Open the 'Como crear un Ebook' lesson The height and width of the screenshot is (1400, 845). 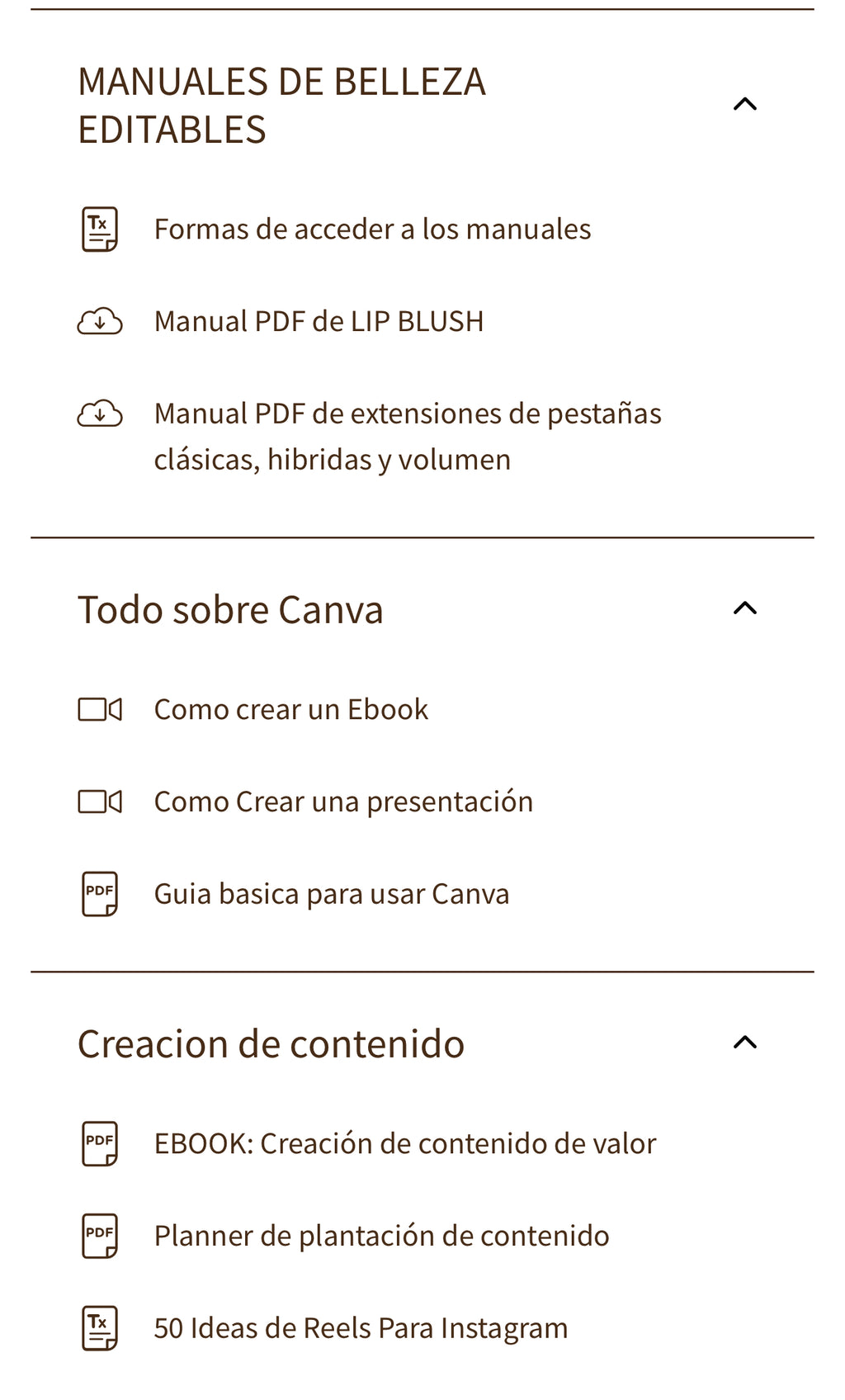[x=290, y=708]
